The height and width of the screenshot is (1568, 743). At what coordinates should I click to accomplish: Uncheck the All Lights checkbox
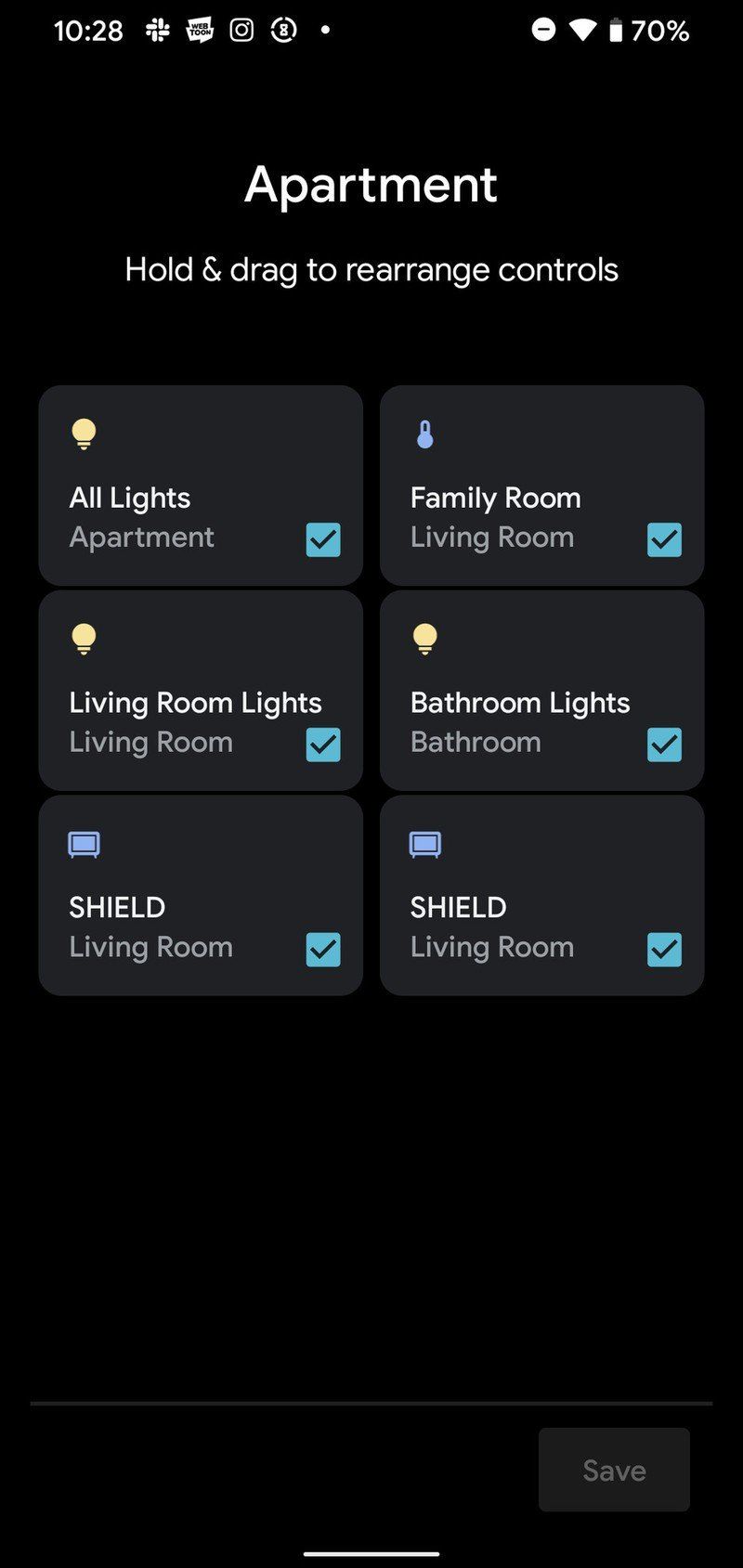click(x=323, y=539)
